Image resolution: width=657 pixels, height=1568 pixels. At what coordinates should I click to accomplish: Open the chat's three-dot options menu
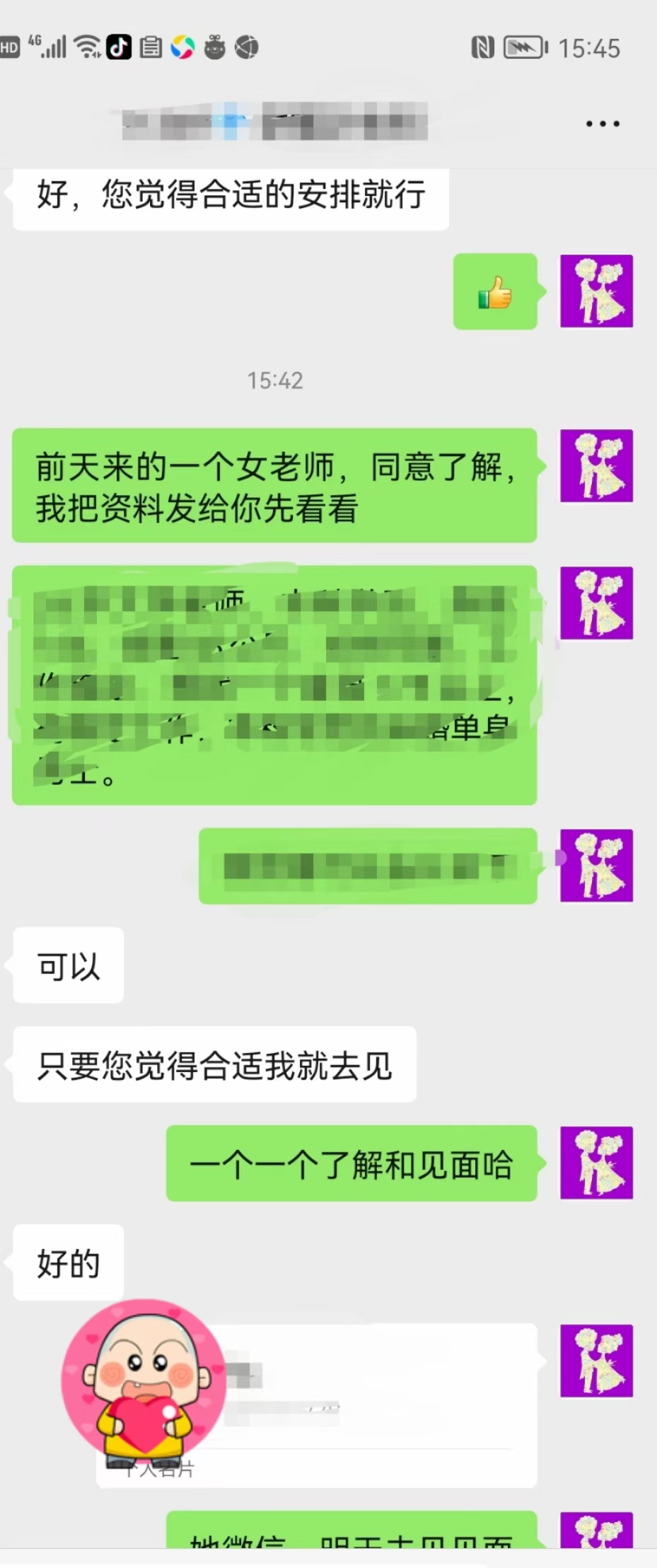click(603, 124)
